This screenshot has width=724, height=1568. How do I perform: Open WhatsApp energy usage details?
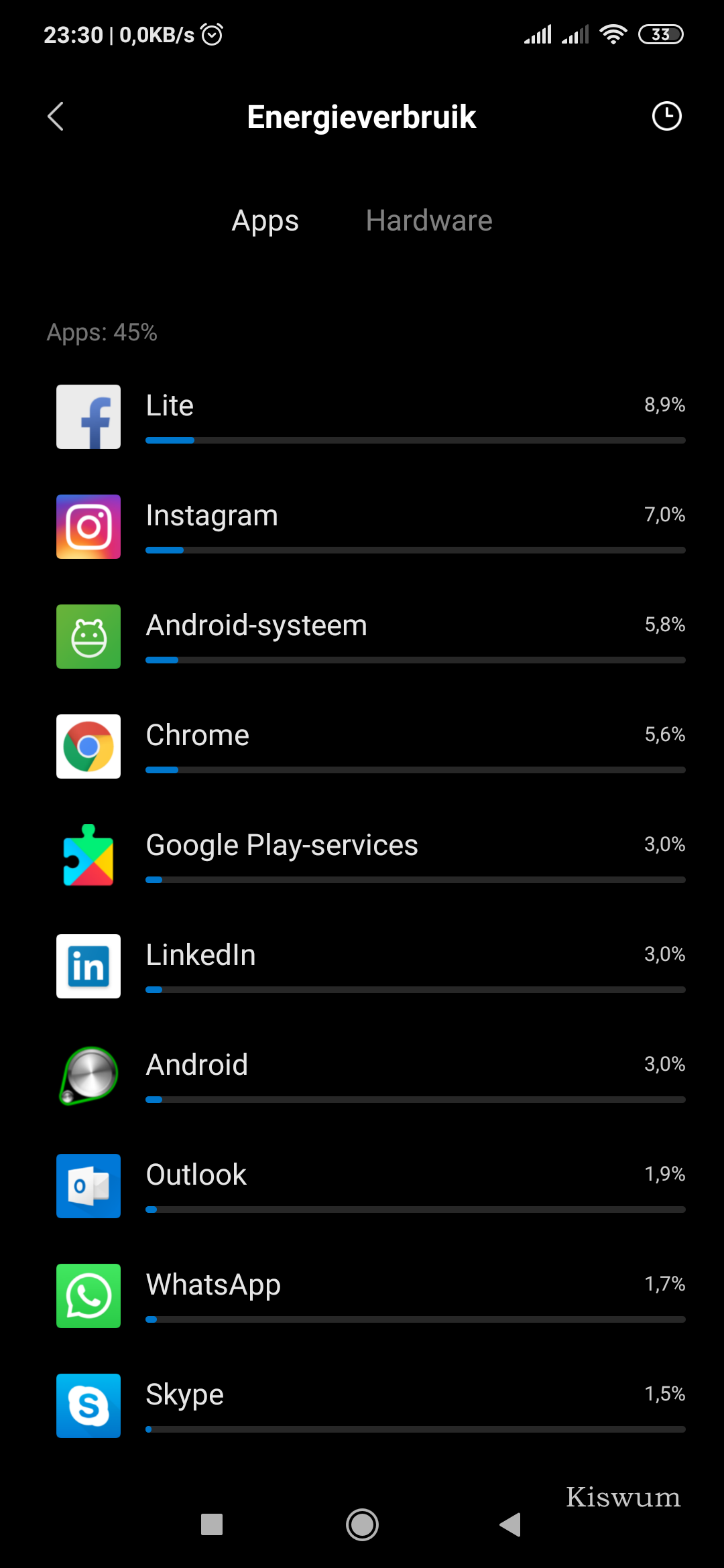[362, 1296]
